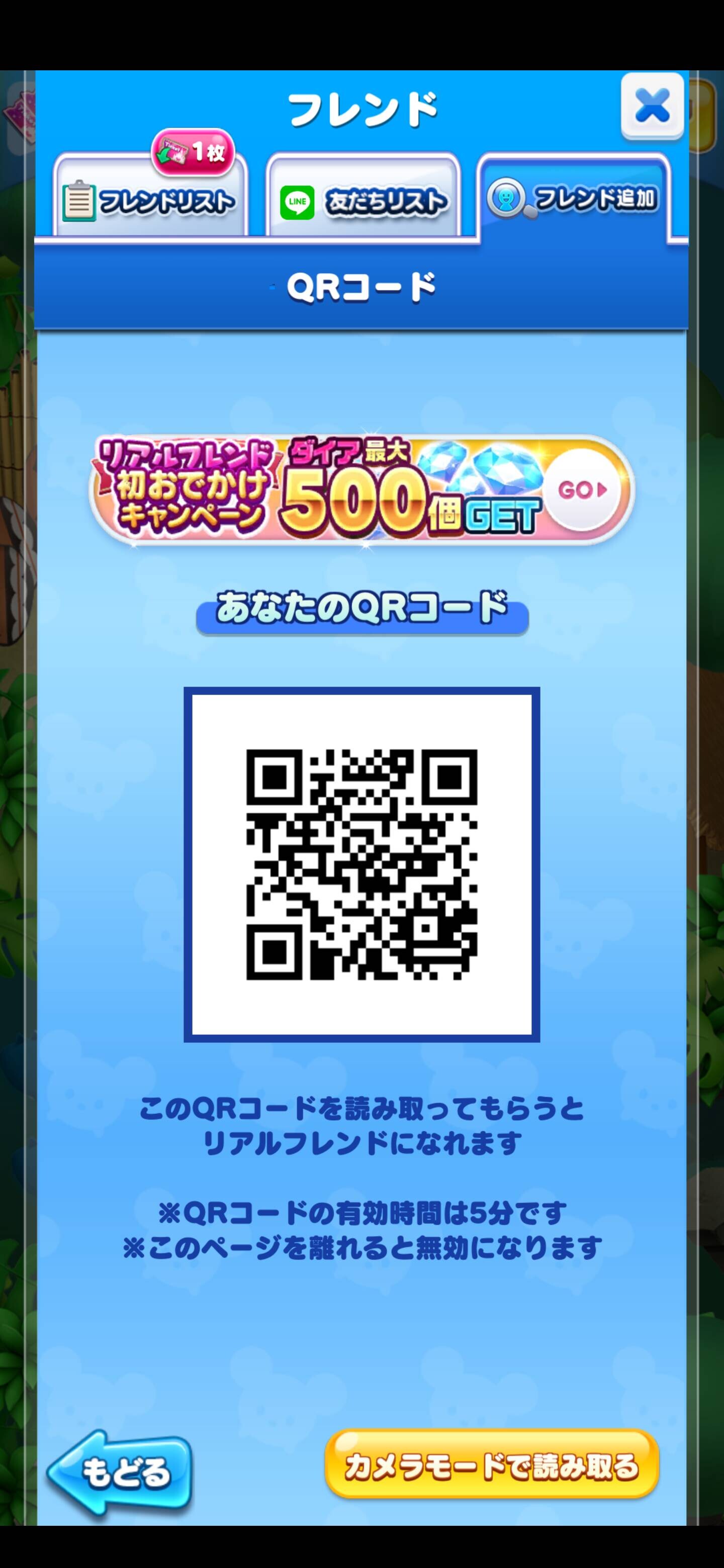Select the フレンド追加 tab
724x1568 pixels.
click(574, 197)
